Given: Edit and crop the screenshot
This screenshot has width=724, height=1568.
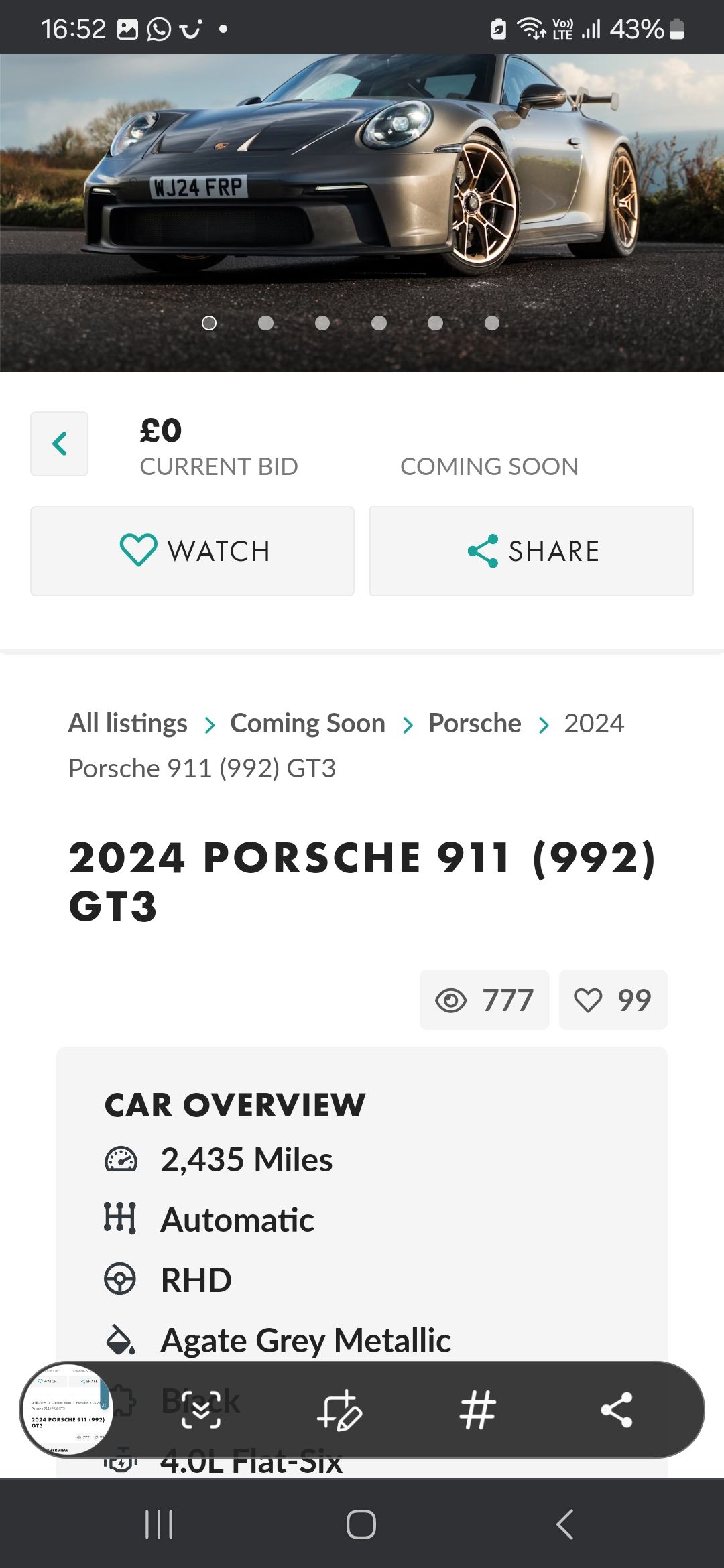Looking at the screenshot, I should (x=339, y=1410).
